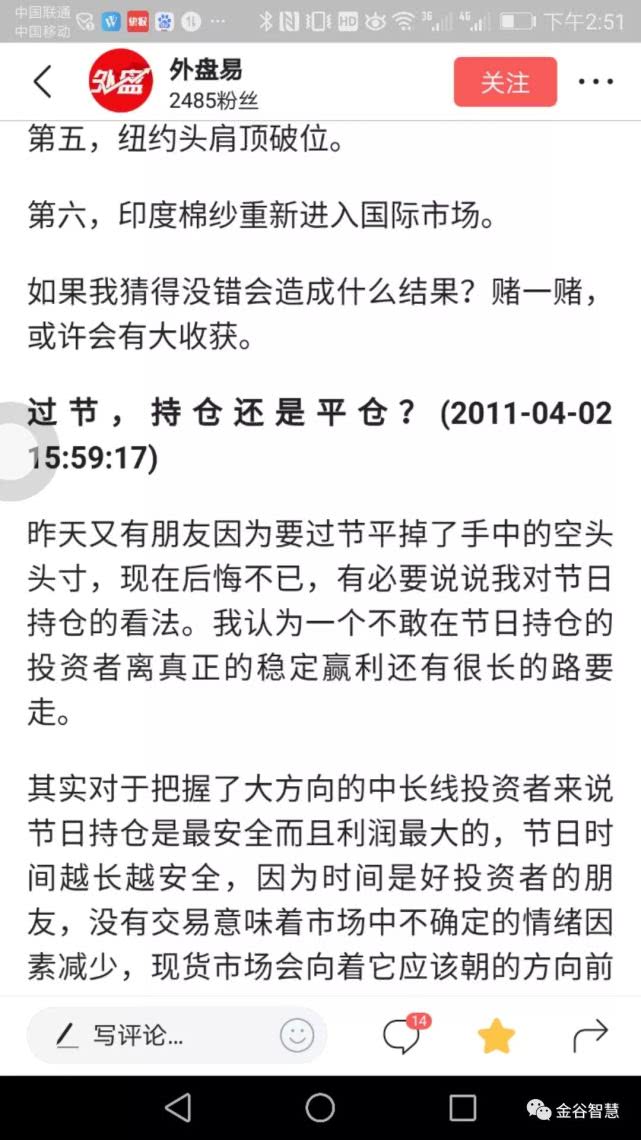Share this article
This screenshot has width=641, height=1140.
coord(589,1036)
